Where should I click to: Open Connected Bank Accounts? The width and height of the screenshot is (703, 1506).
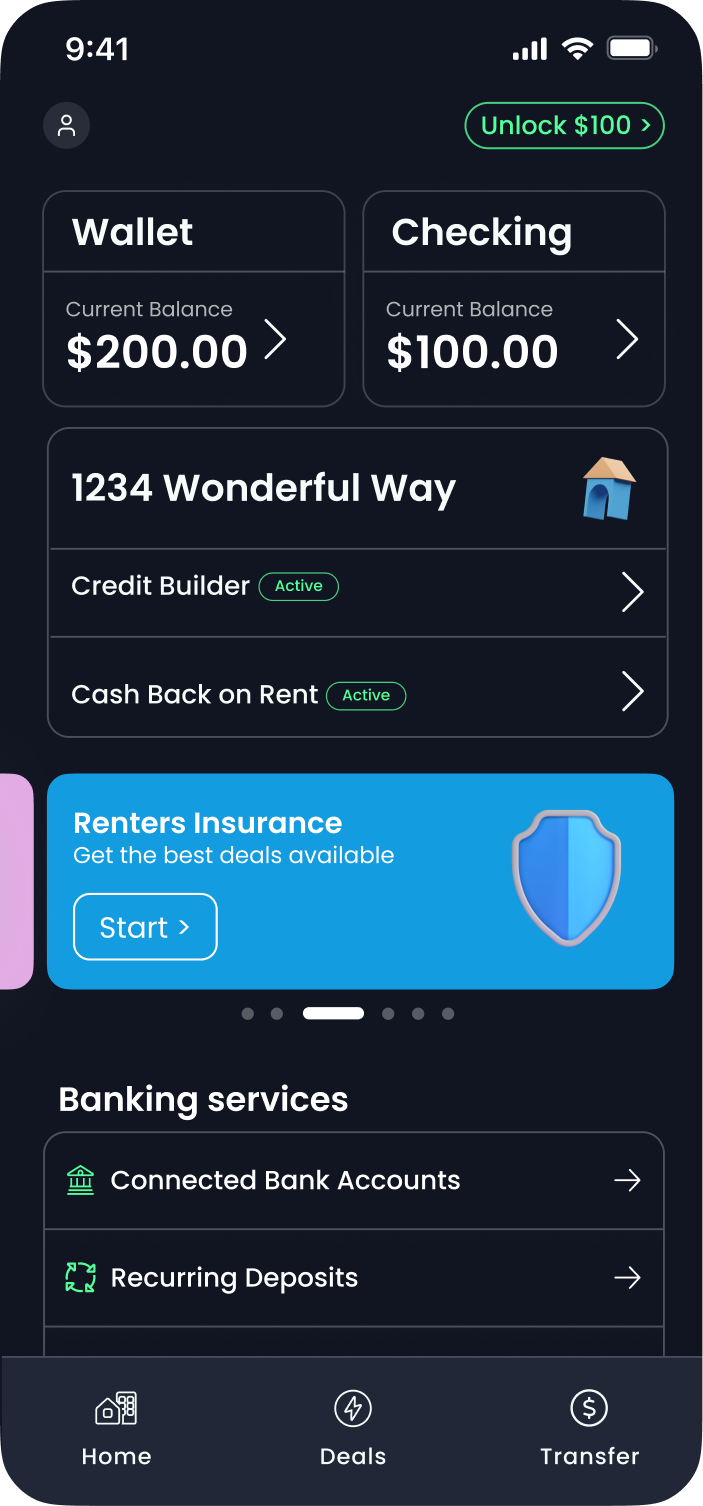(354, 1180)
